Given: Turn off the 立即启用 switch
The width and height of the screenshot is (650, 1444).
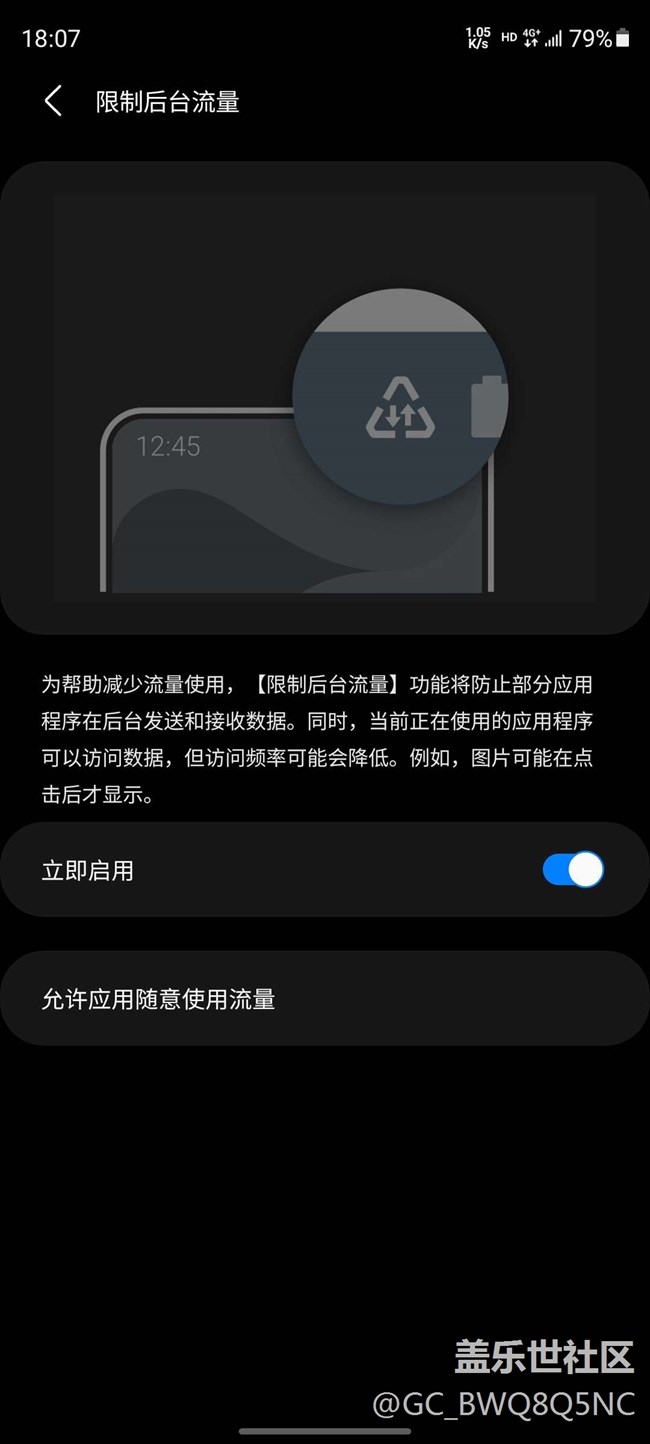Looking at the screenshot, I should 573,870.
